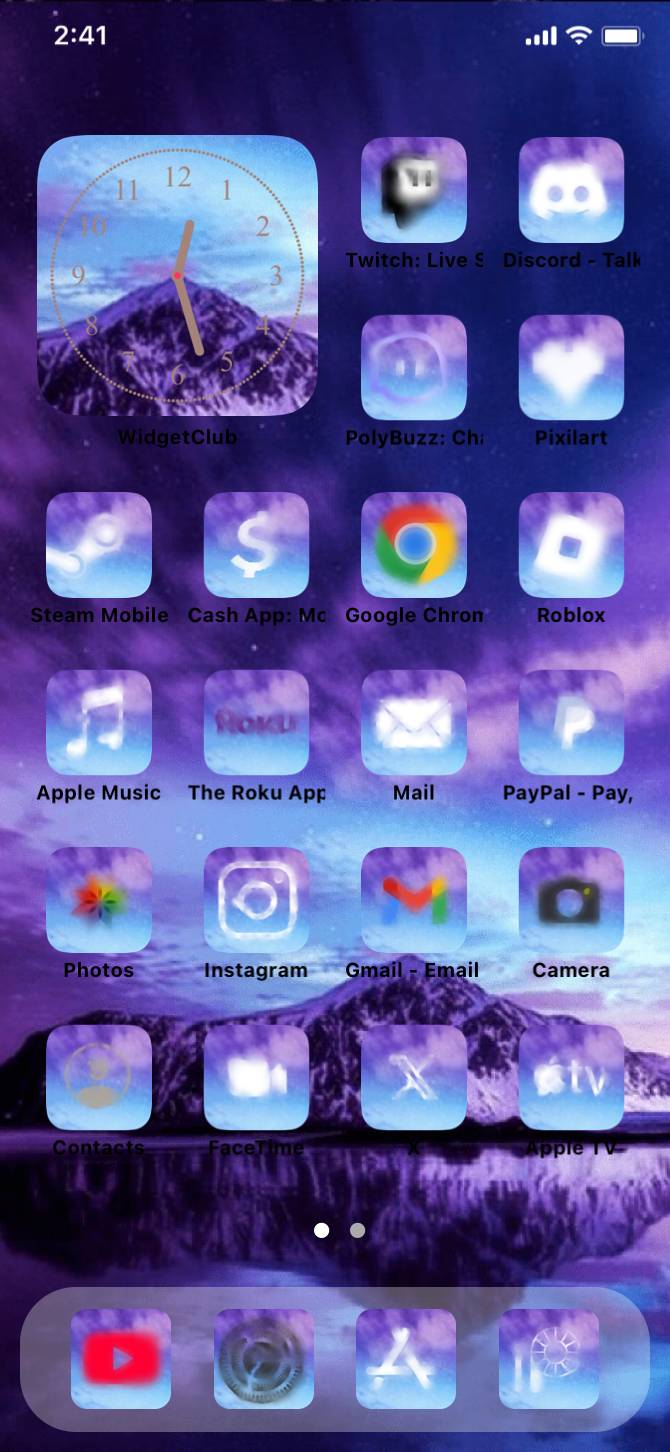Open the Twitch app

click(x=413, y=190)
